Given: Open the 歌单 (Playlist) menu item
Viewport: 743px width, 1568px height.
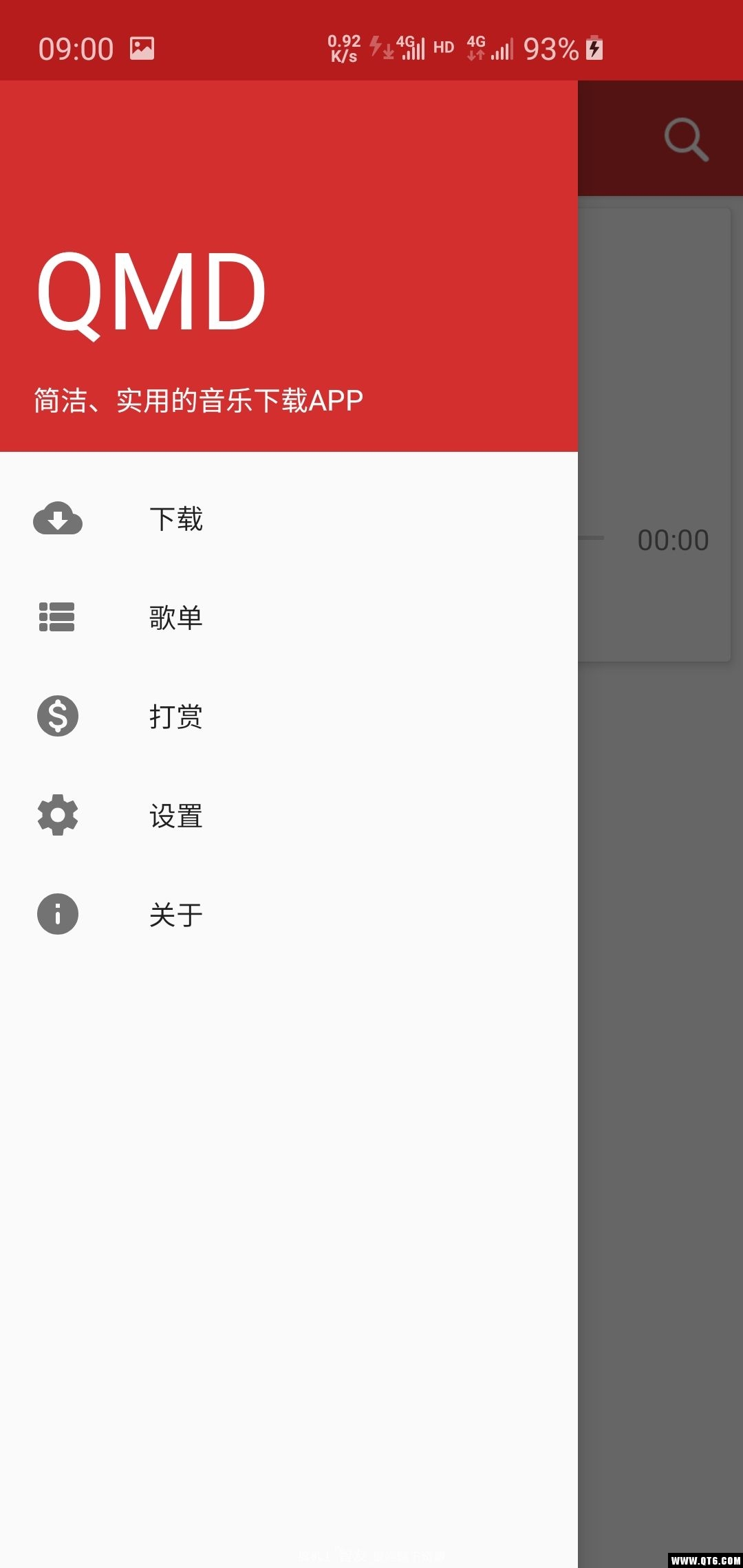Looking at the screenshot, I should click(x=176, y=618).
